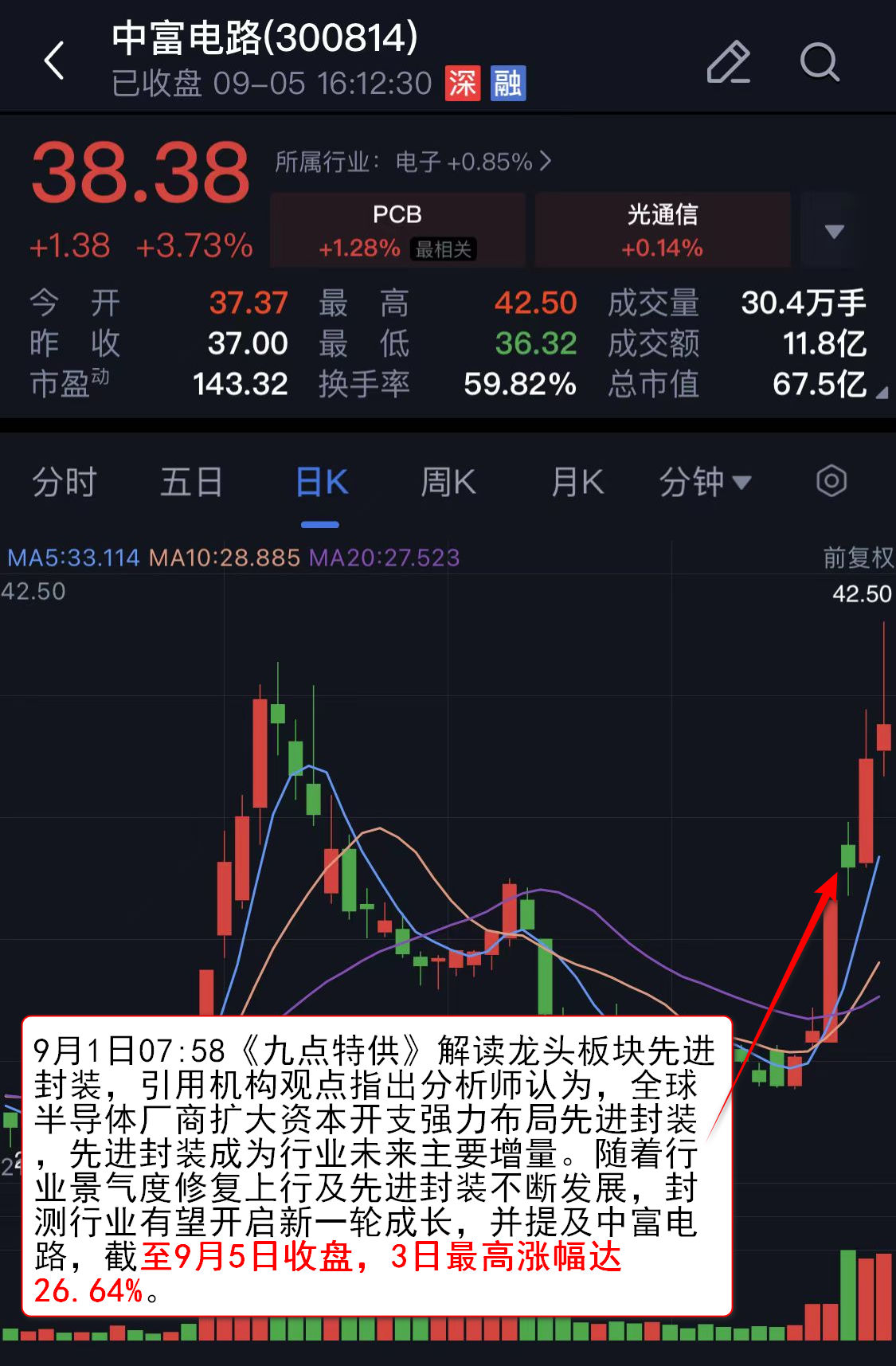Open the PCB sector chip
Viewport: 896px width, 1366px height.
pos(397,230)
